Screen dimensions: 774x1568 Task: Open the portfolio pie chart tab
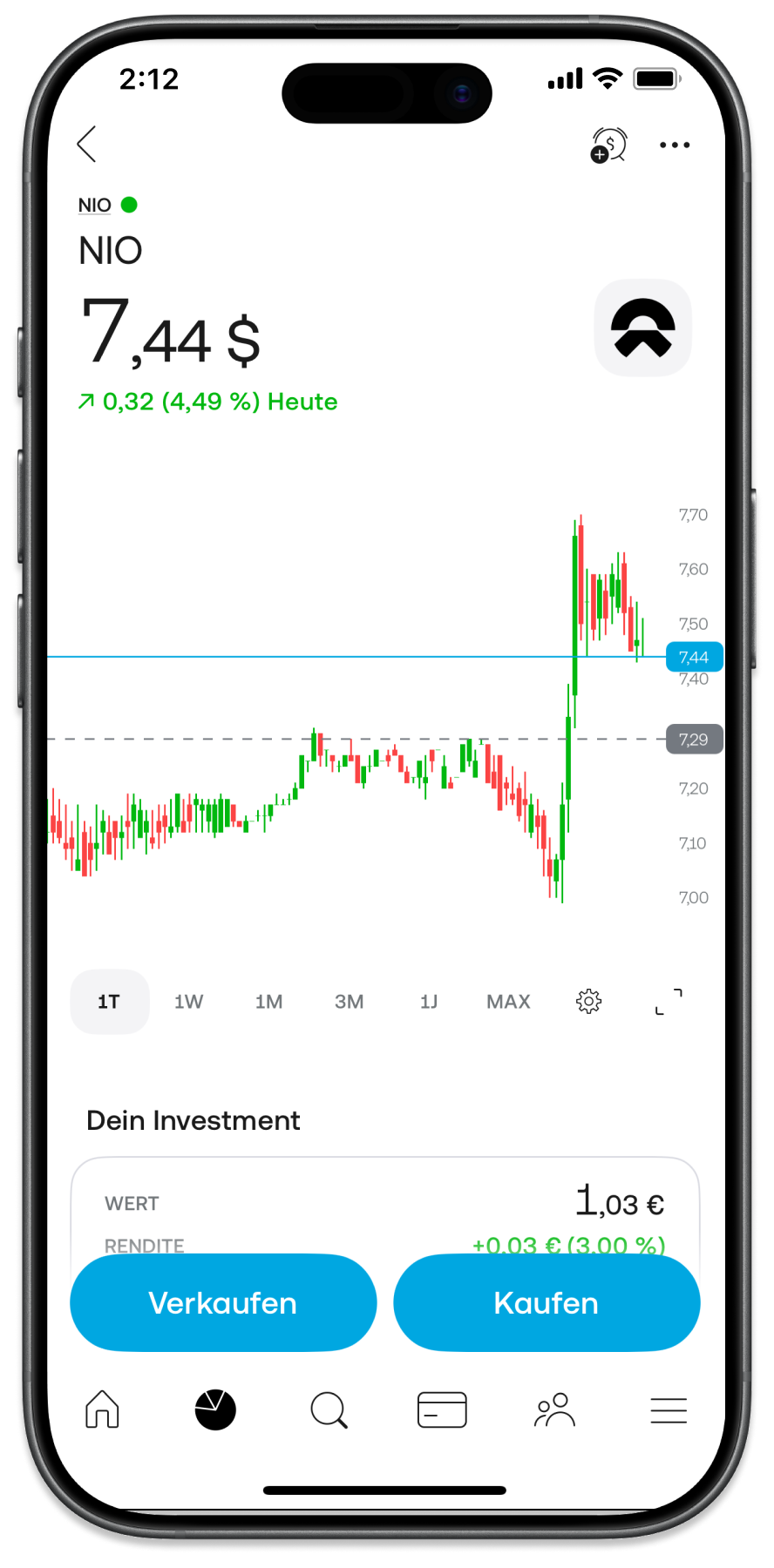click(215, 1409)
